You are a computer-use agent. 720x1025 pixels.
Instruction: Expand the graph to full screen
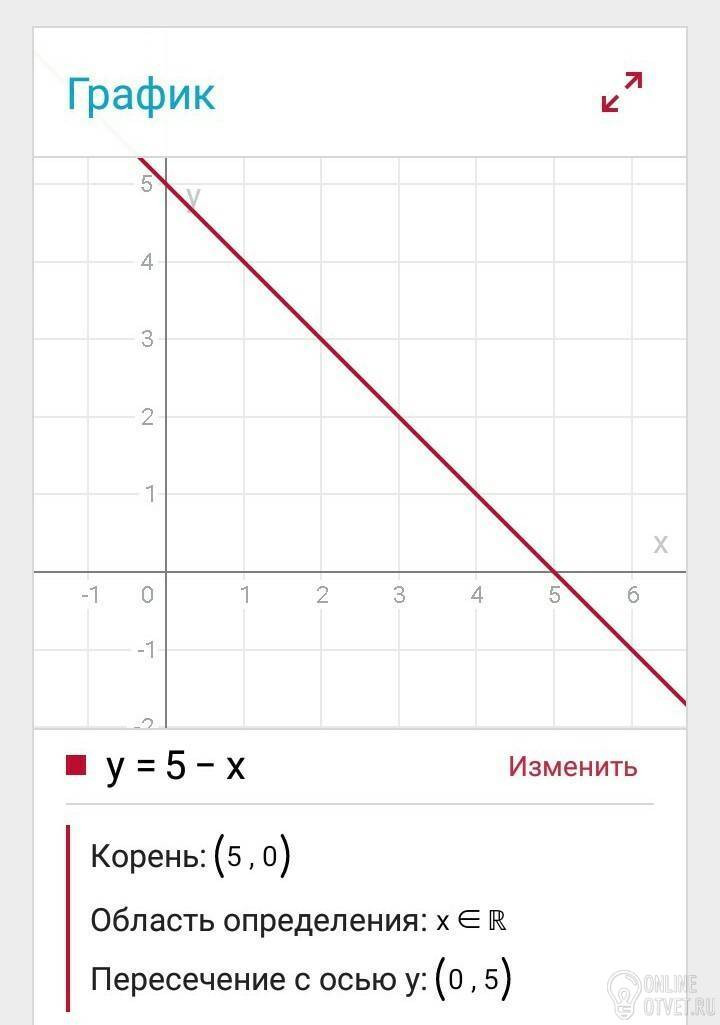(x=621, y=92)
